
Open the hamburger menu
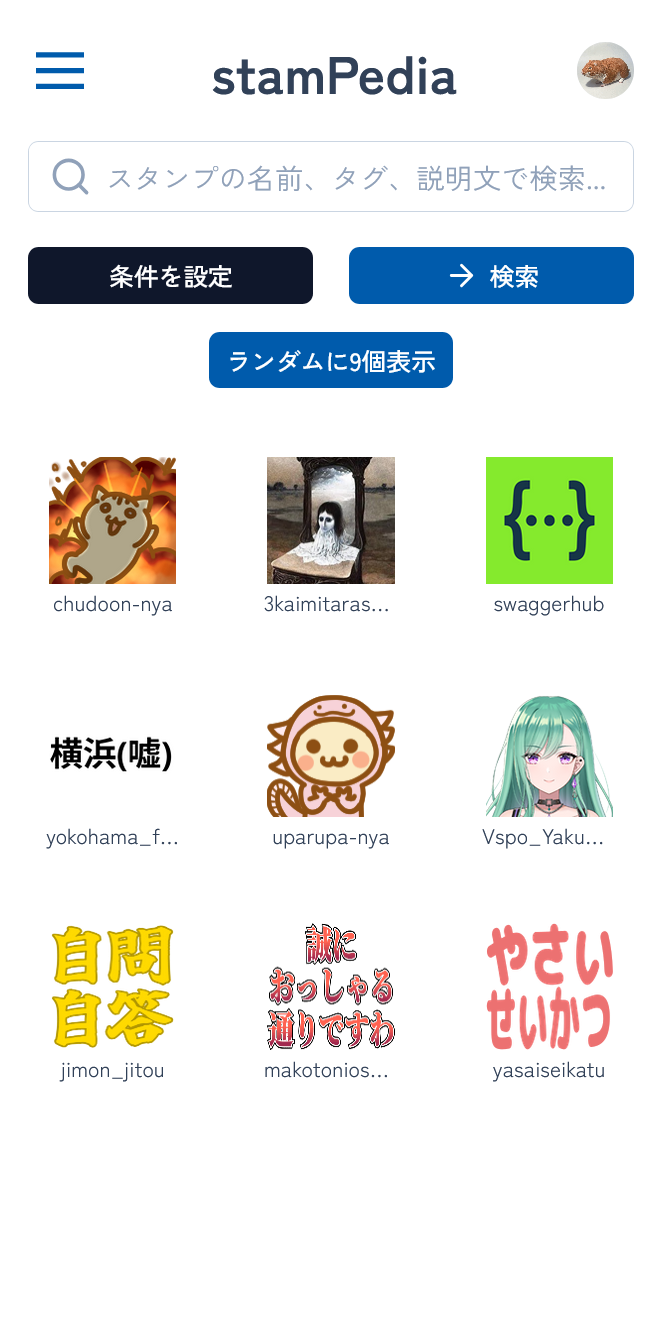pos(60,71)
